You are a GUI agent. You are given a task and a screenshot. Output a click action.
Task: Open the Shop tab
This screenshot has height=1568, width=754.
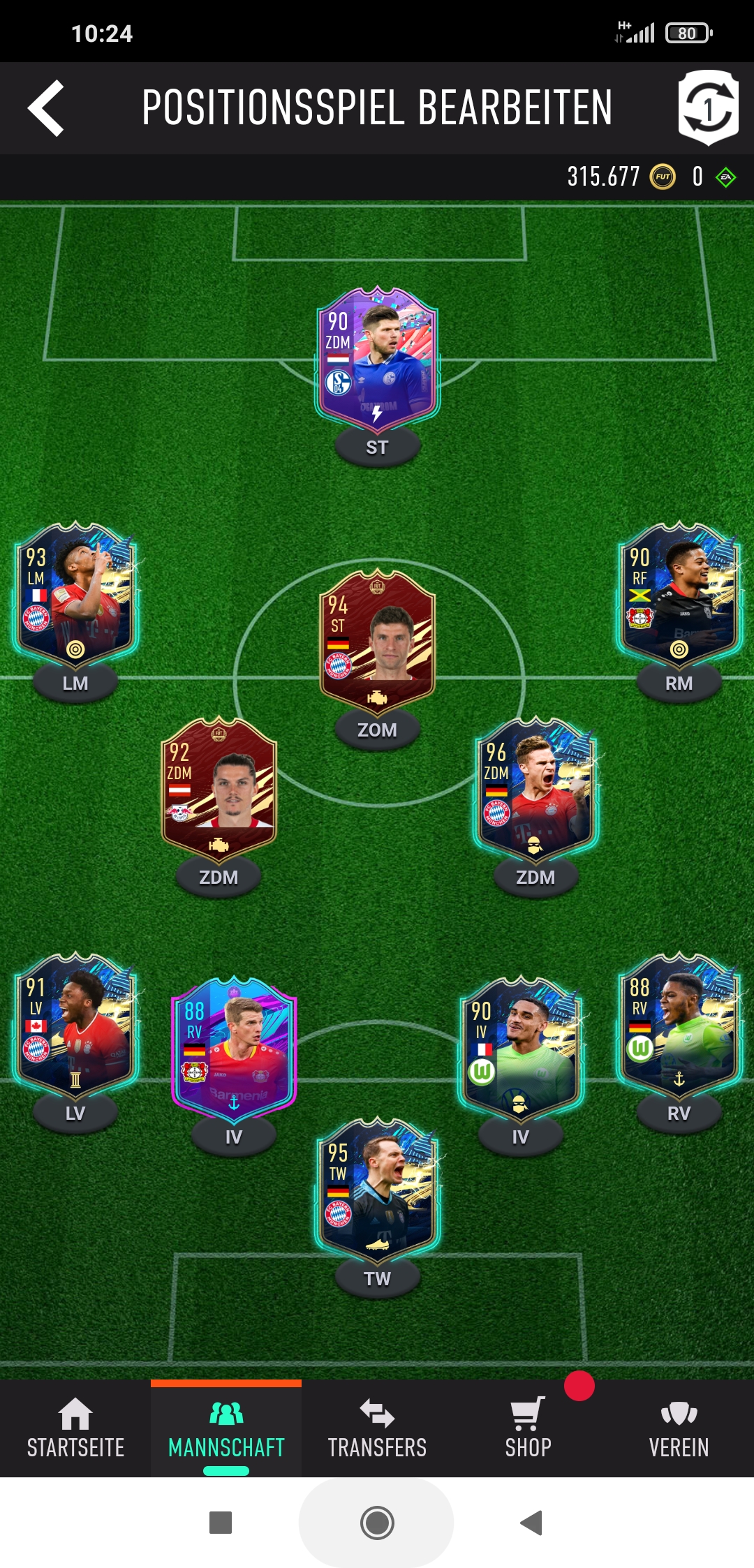528,1428
